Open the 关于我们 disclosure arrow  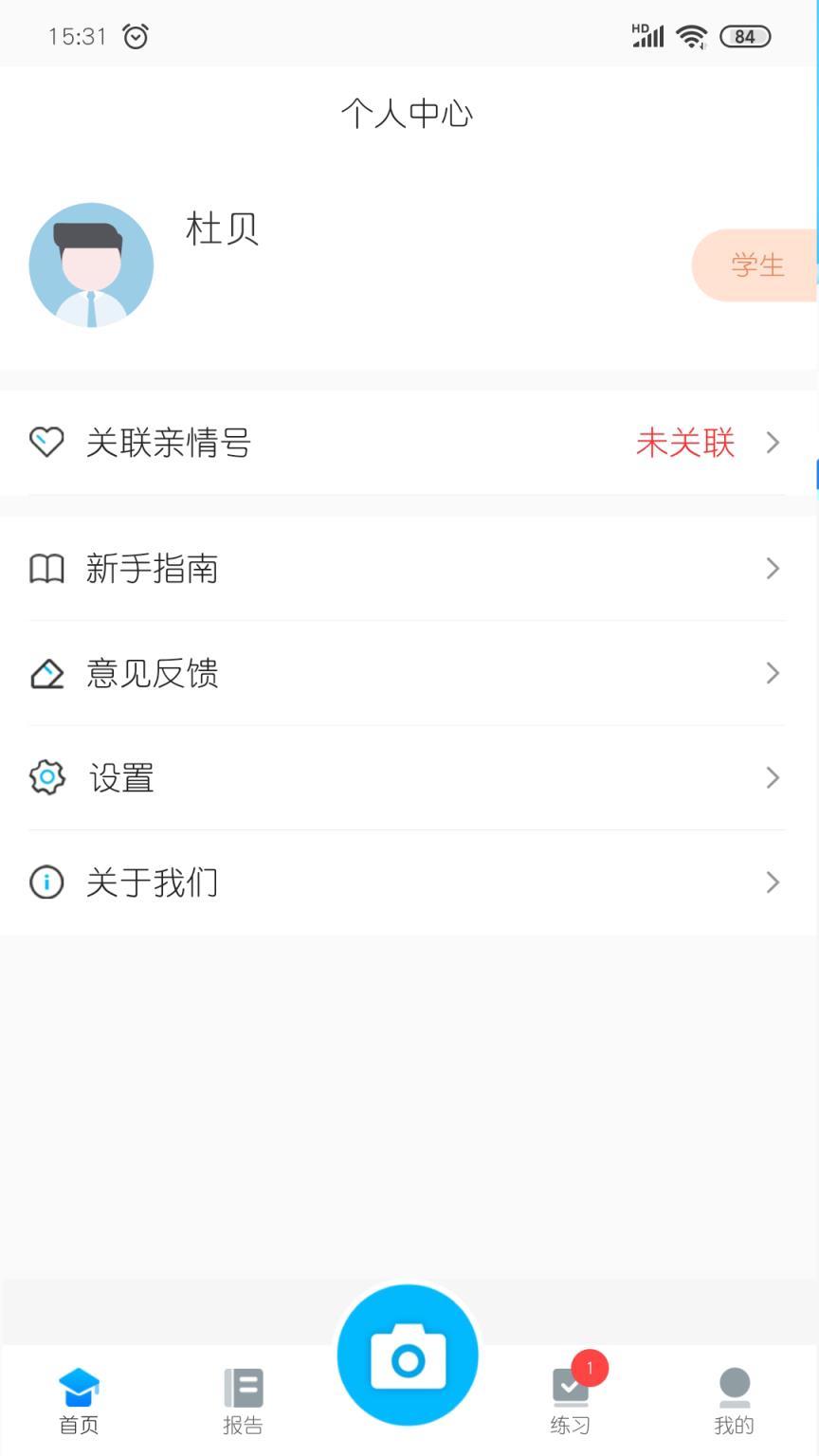(x=773, y=883)
